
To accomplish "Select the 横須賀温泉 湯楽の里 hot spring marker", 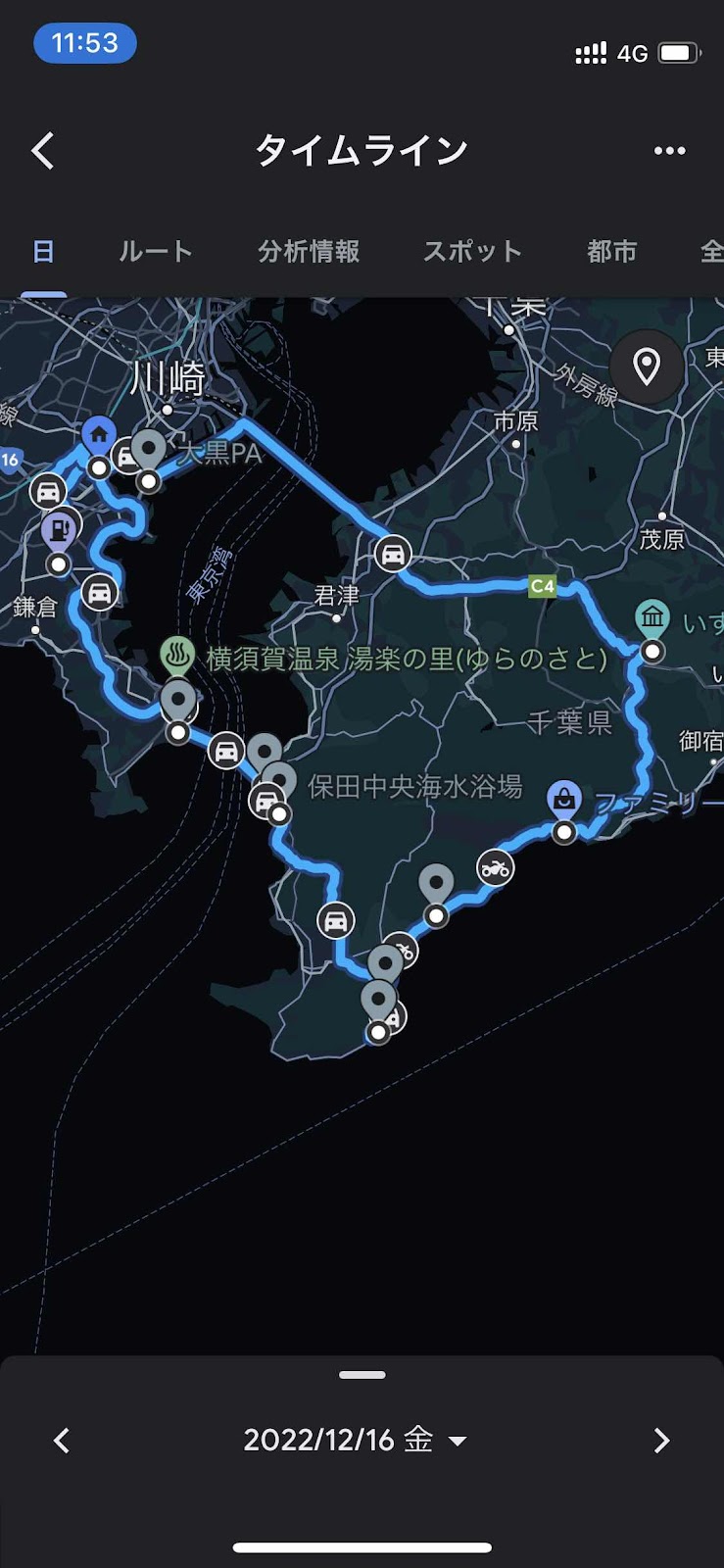I will 177,656.
